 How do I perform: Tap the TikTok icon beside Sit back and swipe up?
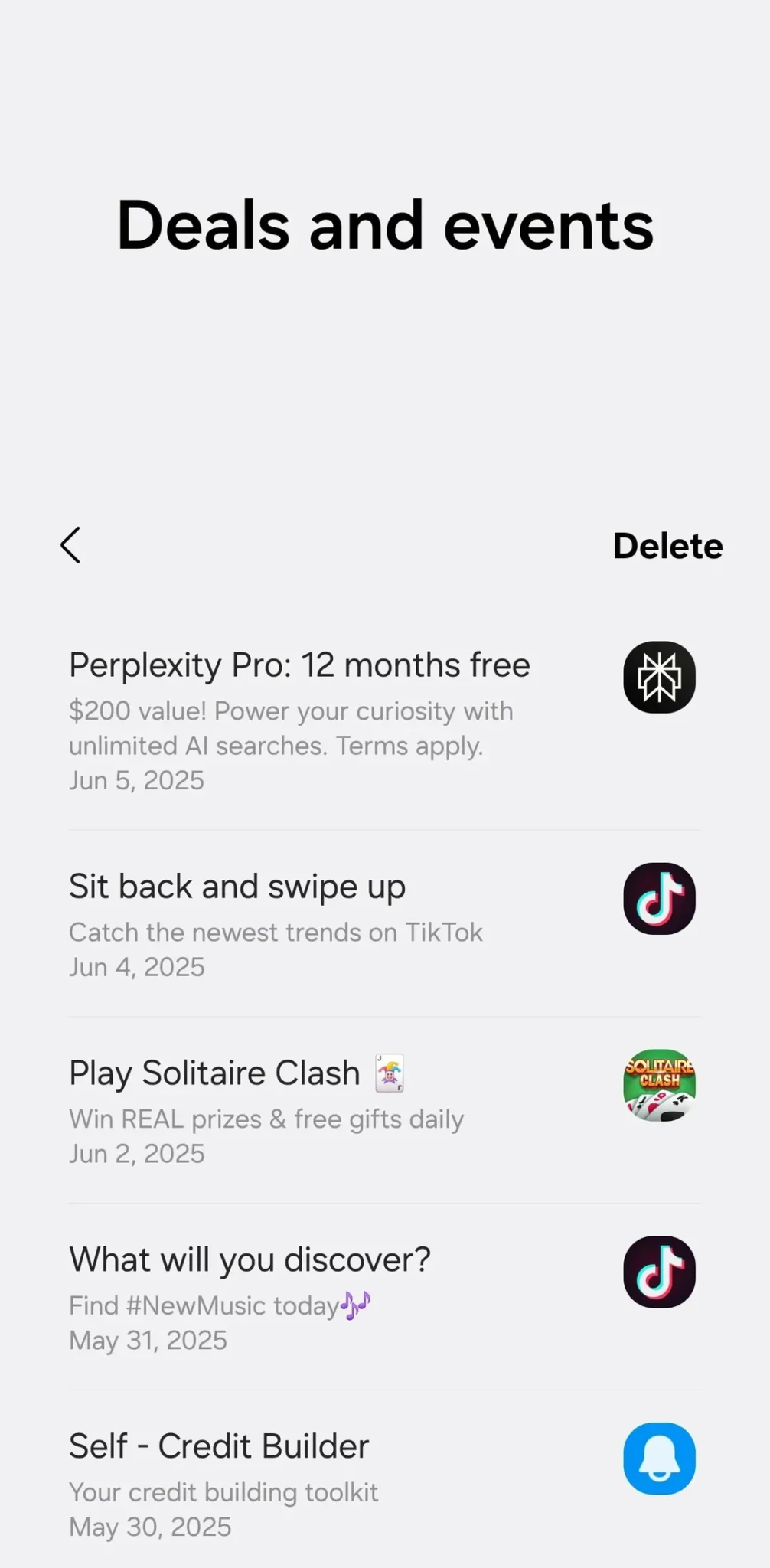(659, 899)
